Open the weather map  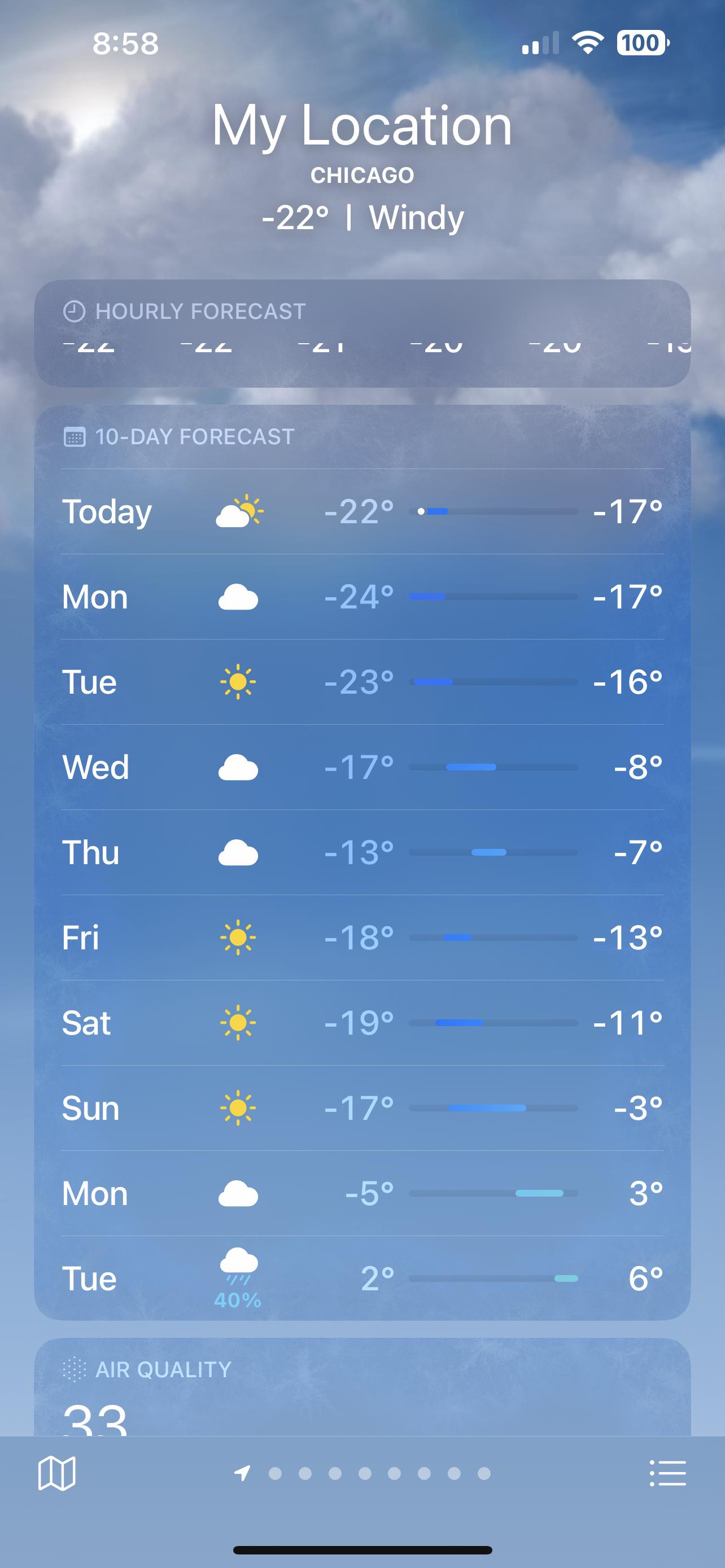(56, 1473)
